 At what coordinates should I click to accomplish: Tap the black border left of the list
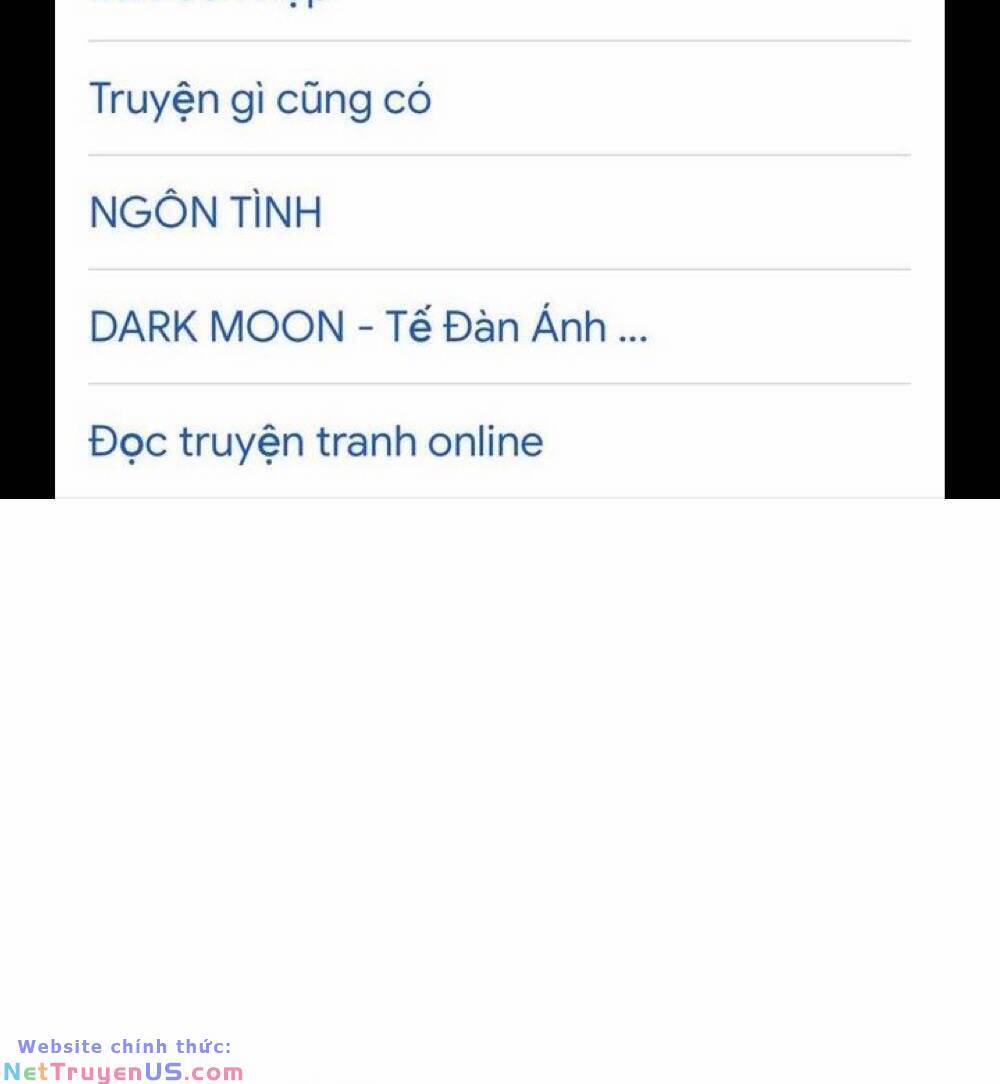point(25,250)
